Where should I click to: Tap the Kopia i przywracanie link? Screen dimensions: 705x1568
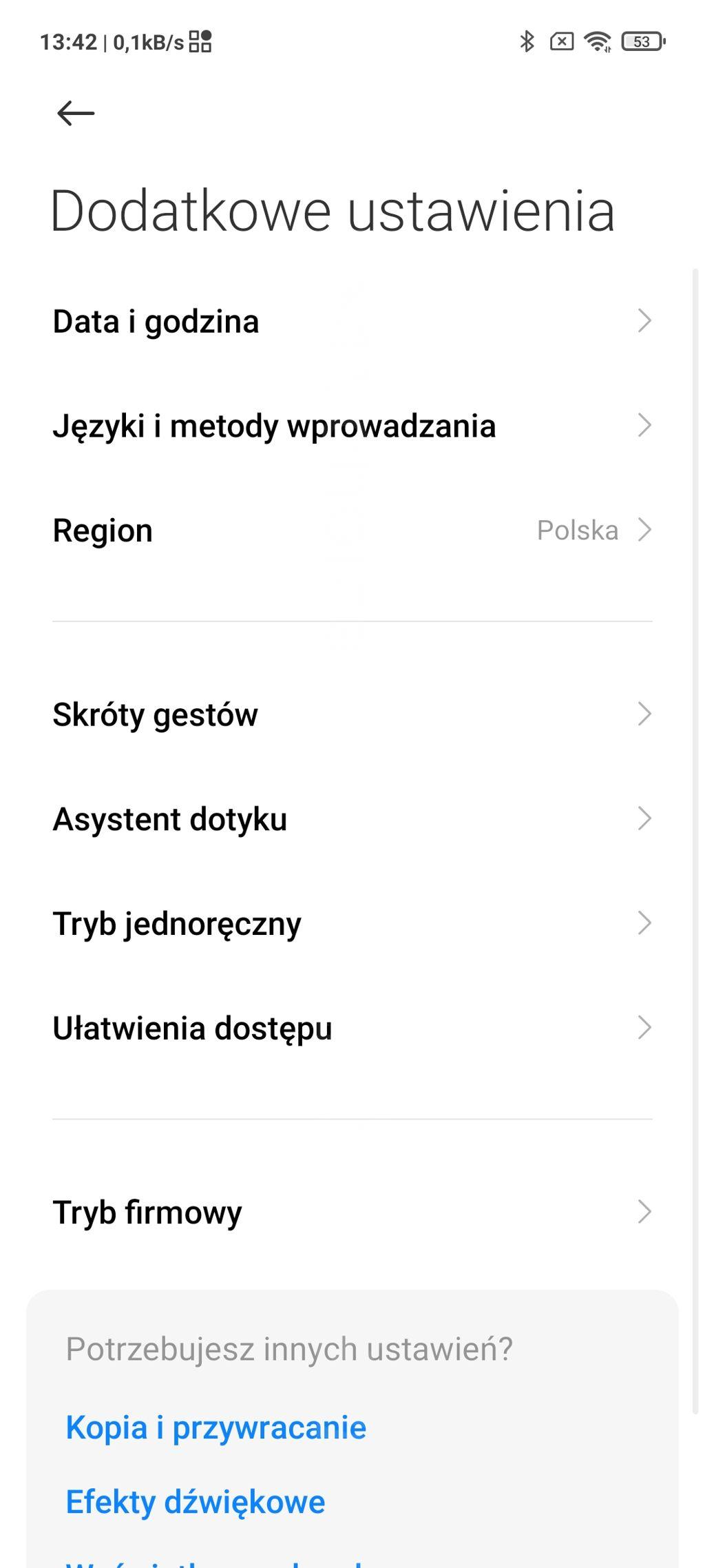tap(216, 1427)
